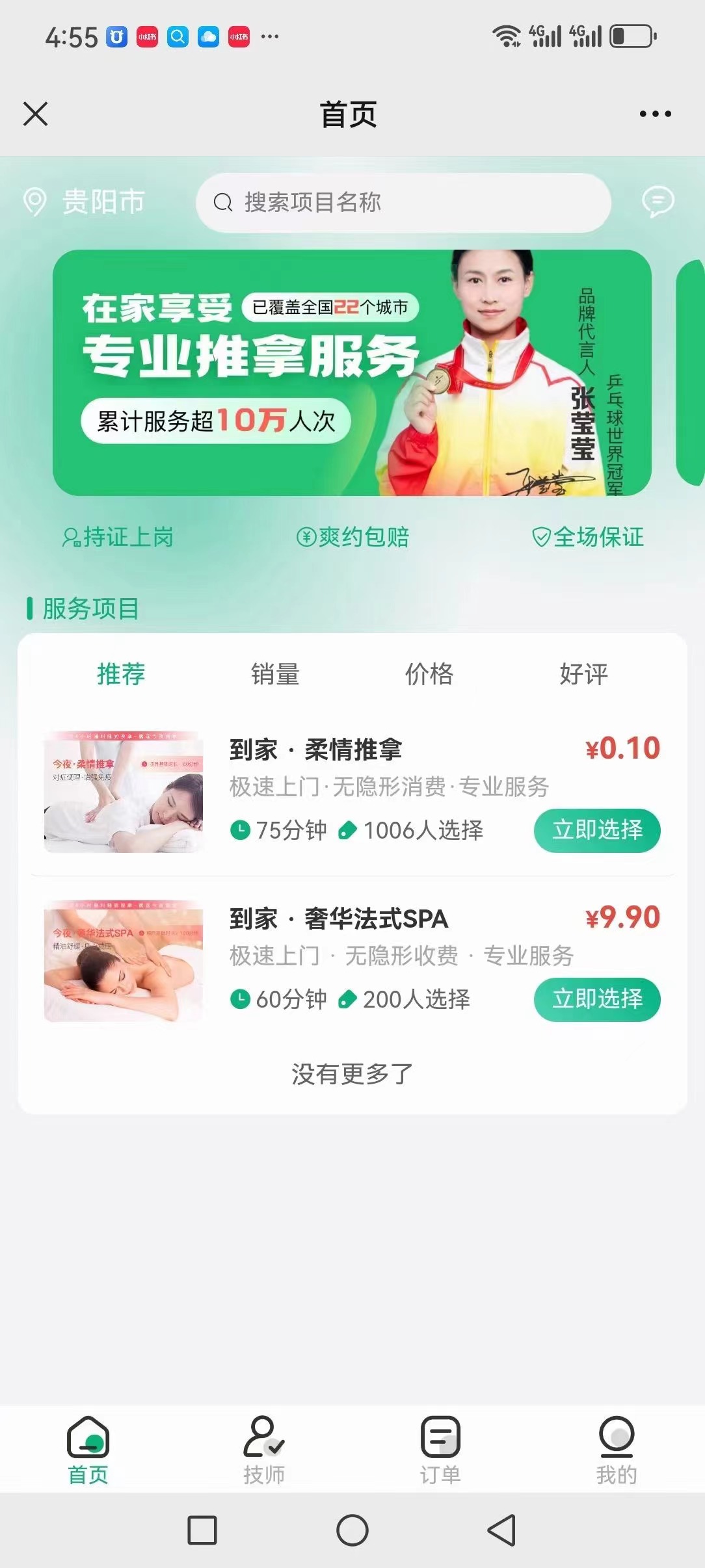Open the three-dot overflow menu

point(655,114)
